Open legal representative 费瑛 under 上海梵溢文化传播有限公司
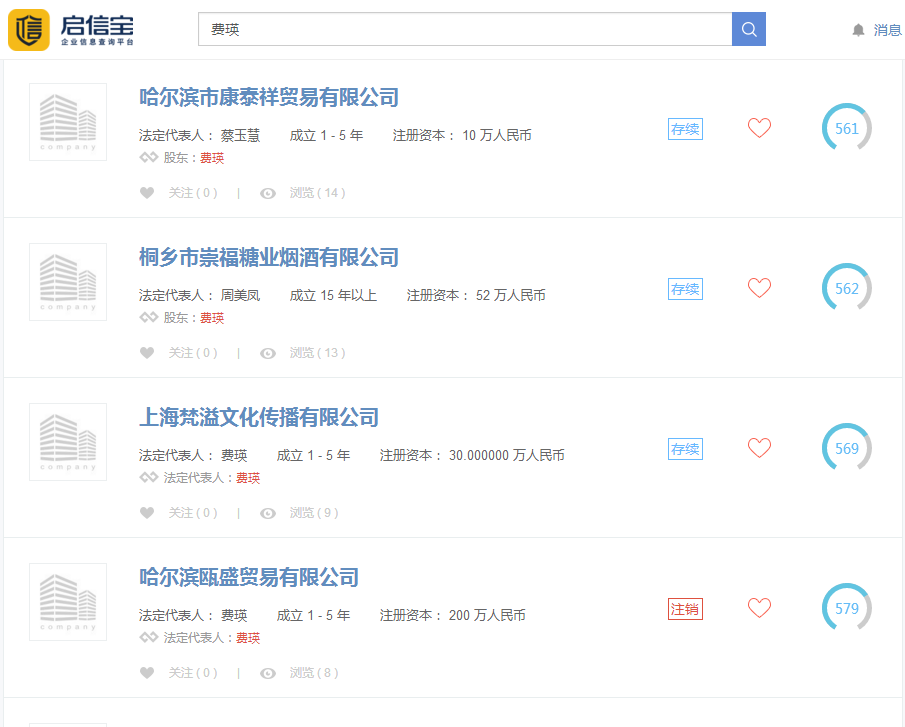 248,478
